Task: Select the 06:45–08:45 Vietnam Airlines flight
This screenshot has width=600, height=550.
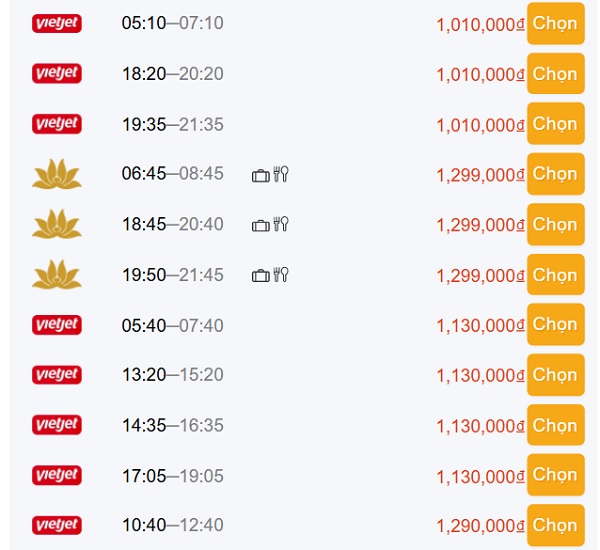Action: tap(555, 174)
